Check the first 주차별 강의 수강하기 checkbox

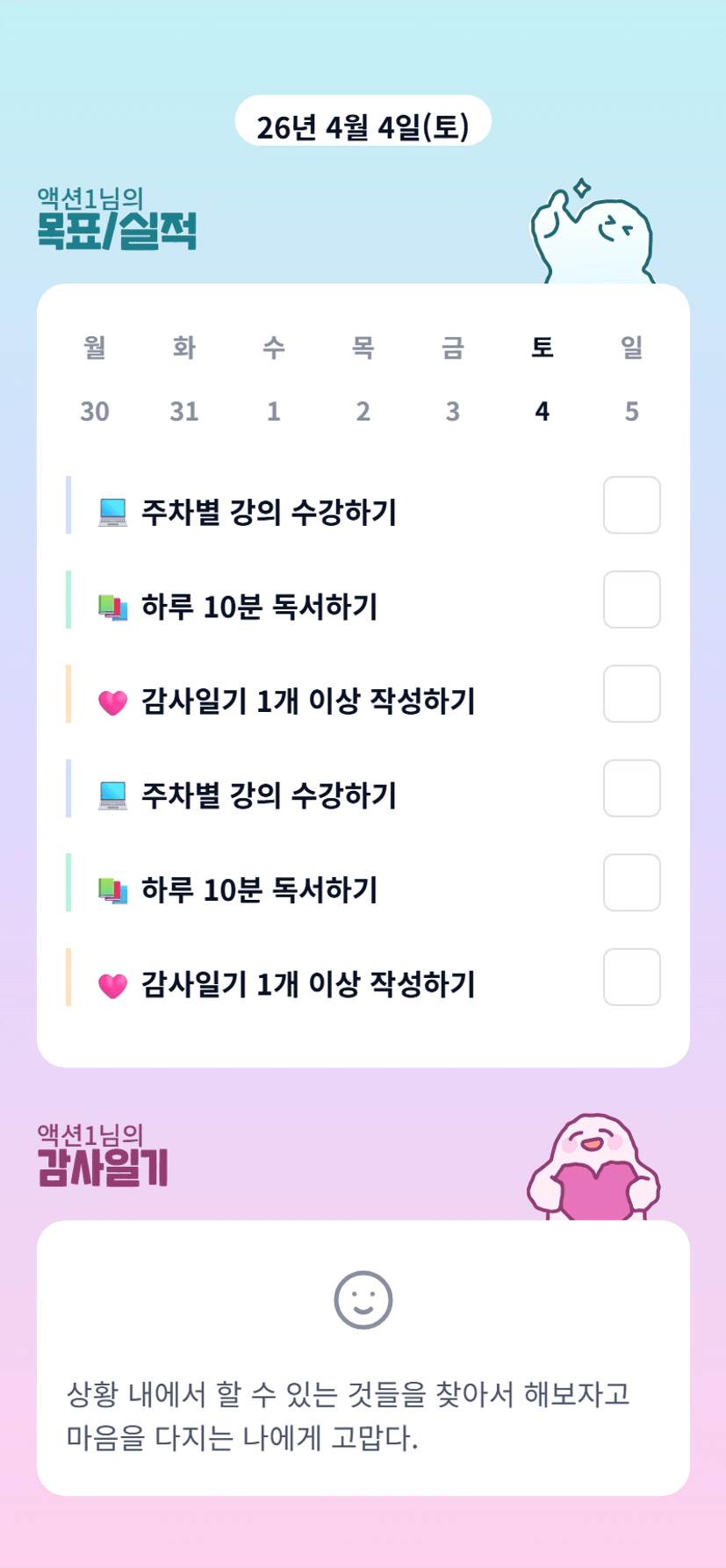[x=632, y=505]
